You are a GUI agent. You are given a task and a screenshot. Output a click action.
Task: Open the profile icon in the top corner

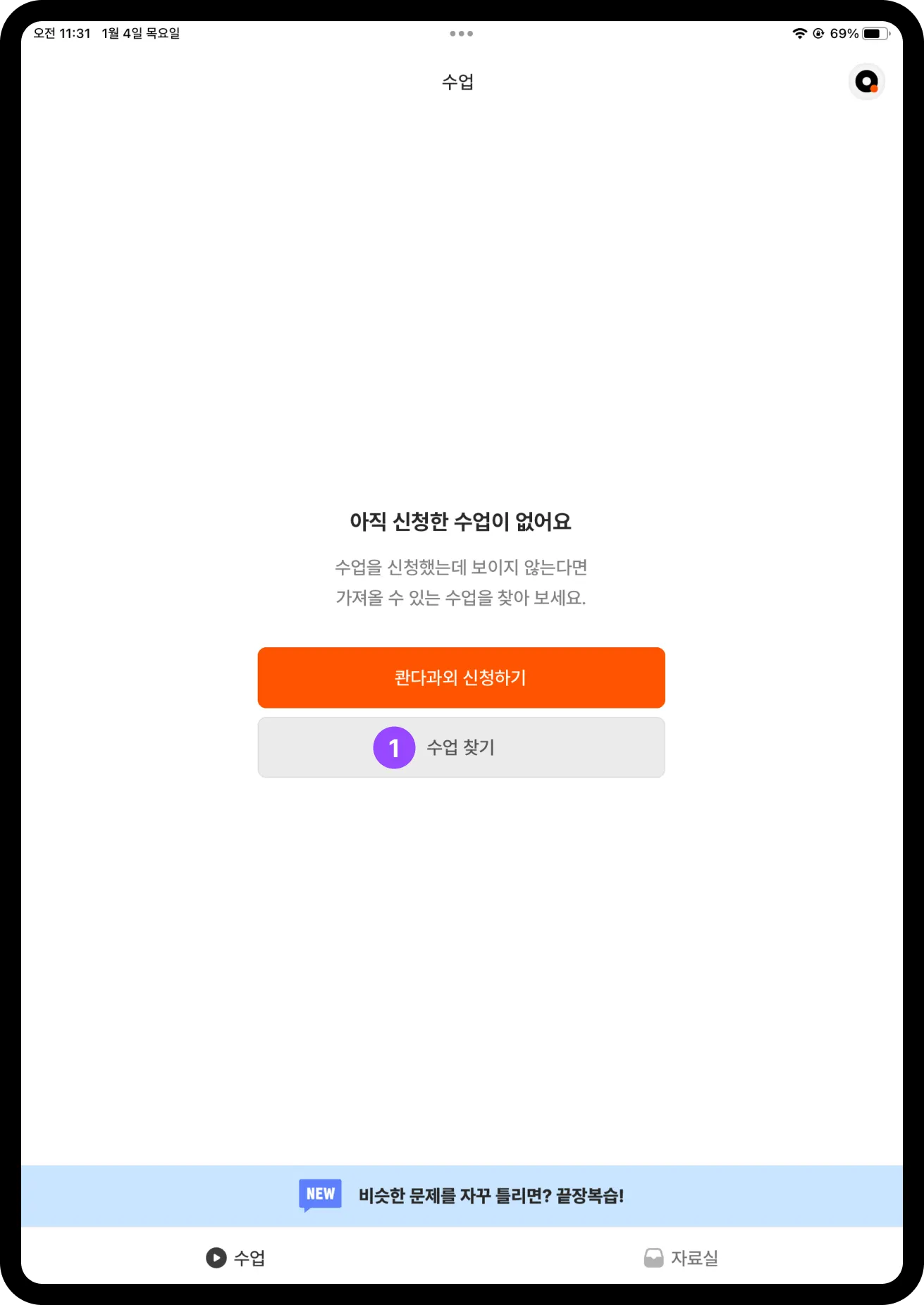[866, 82]
